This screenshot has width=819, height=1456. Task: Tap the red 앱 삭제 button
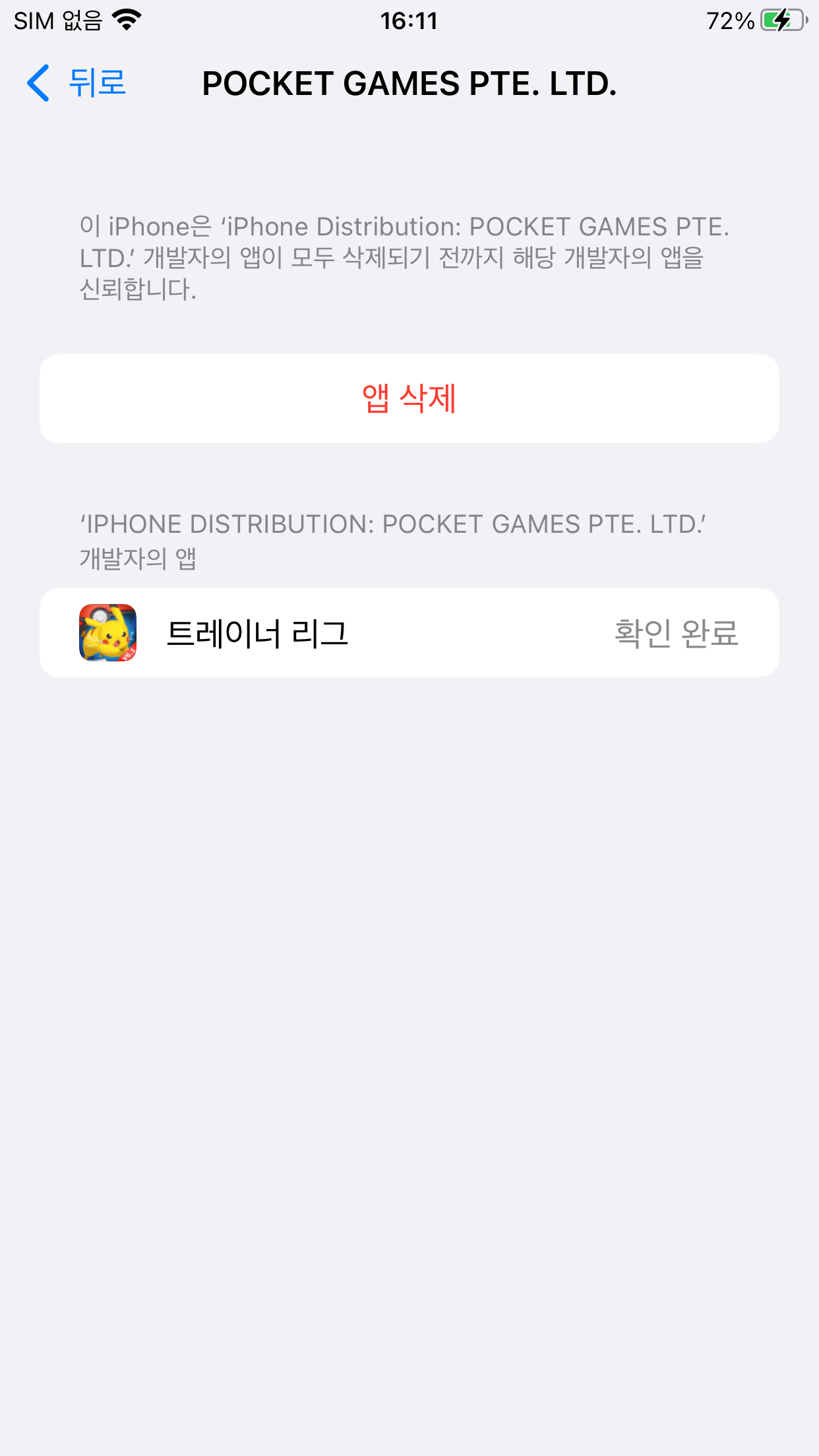409,399
